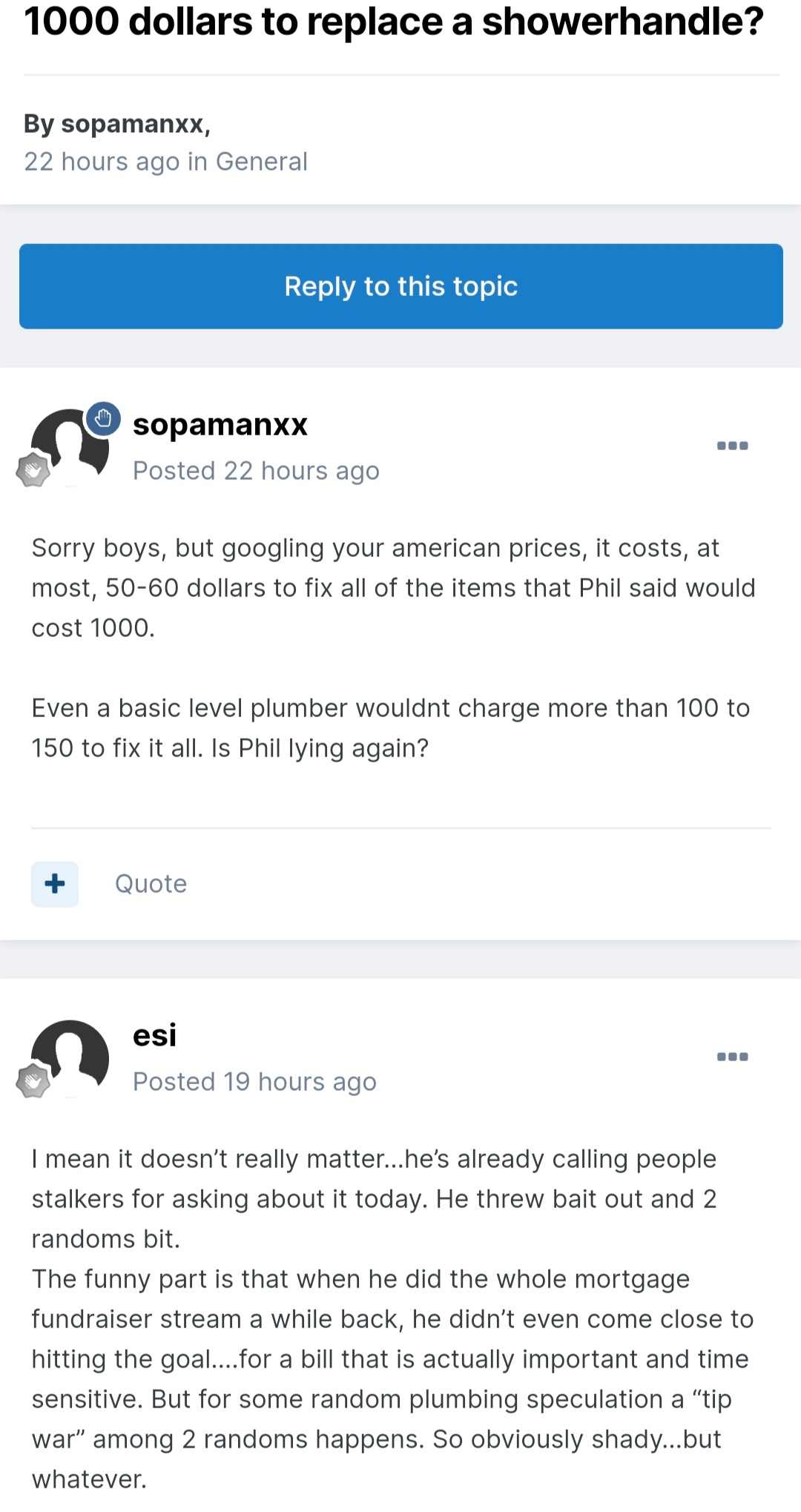Viewport: 801px width, 1512px height.
Task: Open the General forum link
Action: (x=261, y=162)
